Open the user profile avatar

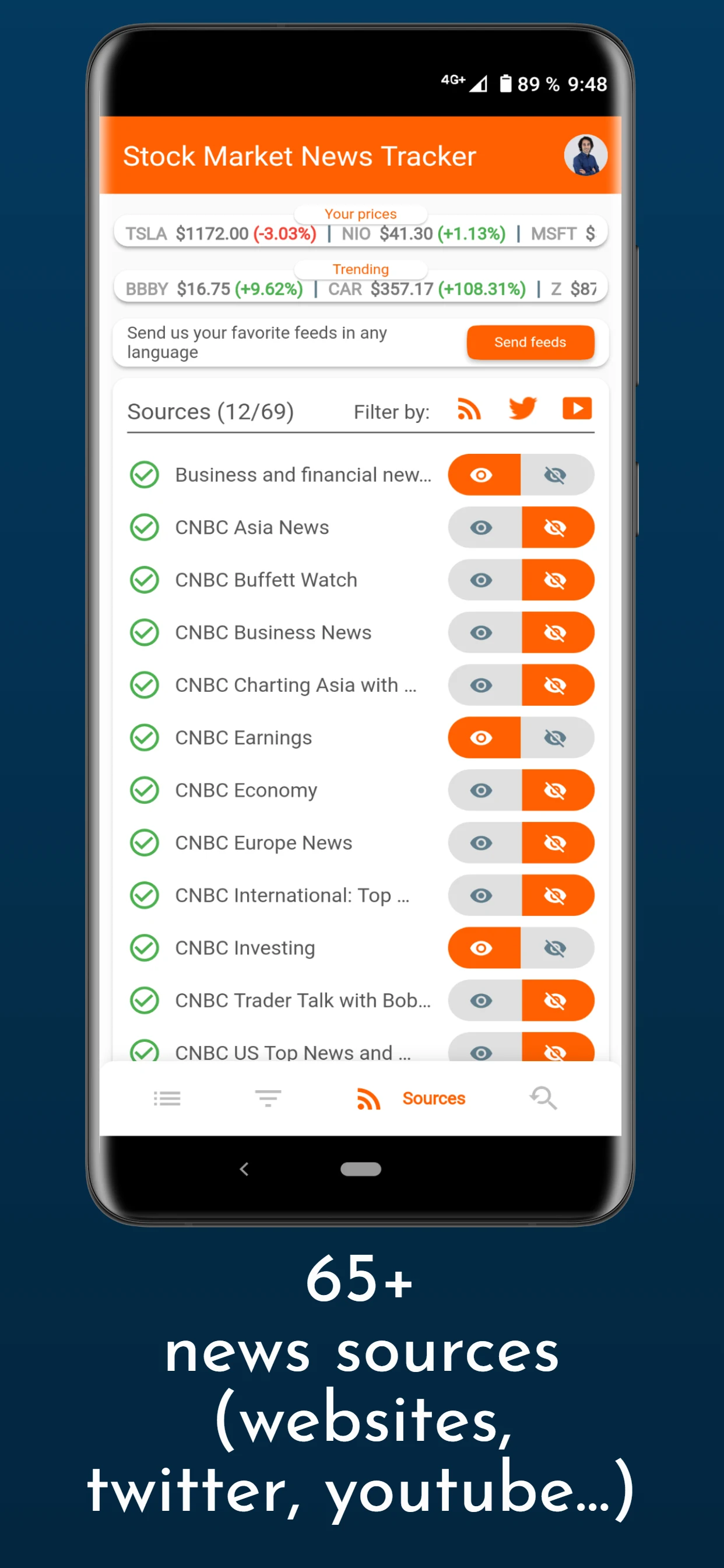pos(584,156)
